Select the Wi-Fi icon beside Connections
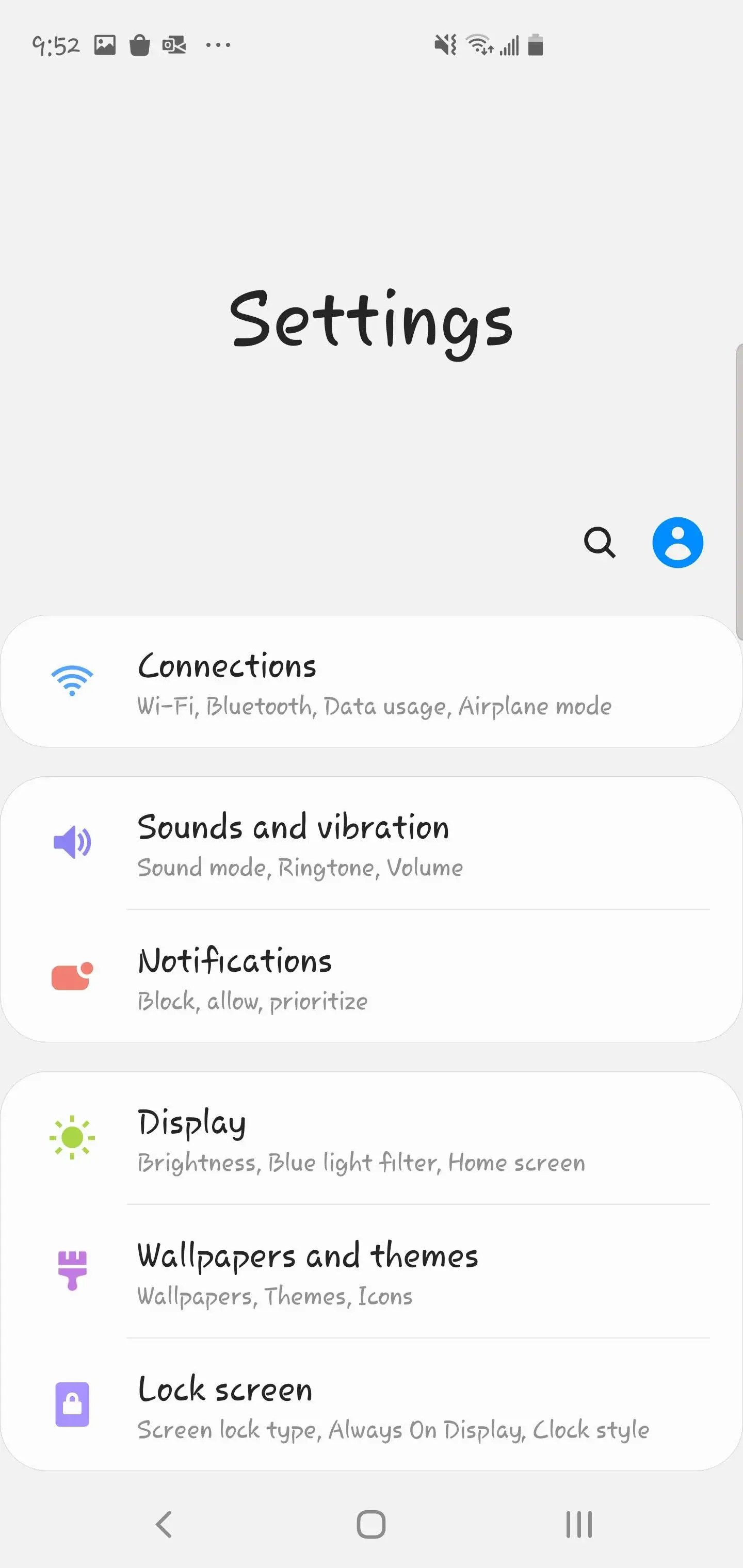The width and height of the screenshot is (743, 1568). pyautogui.click(x=72, y=680)
